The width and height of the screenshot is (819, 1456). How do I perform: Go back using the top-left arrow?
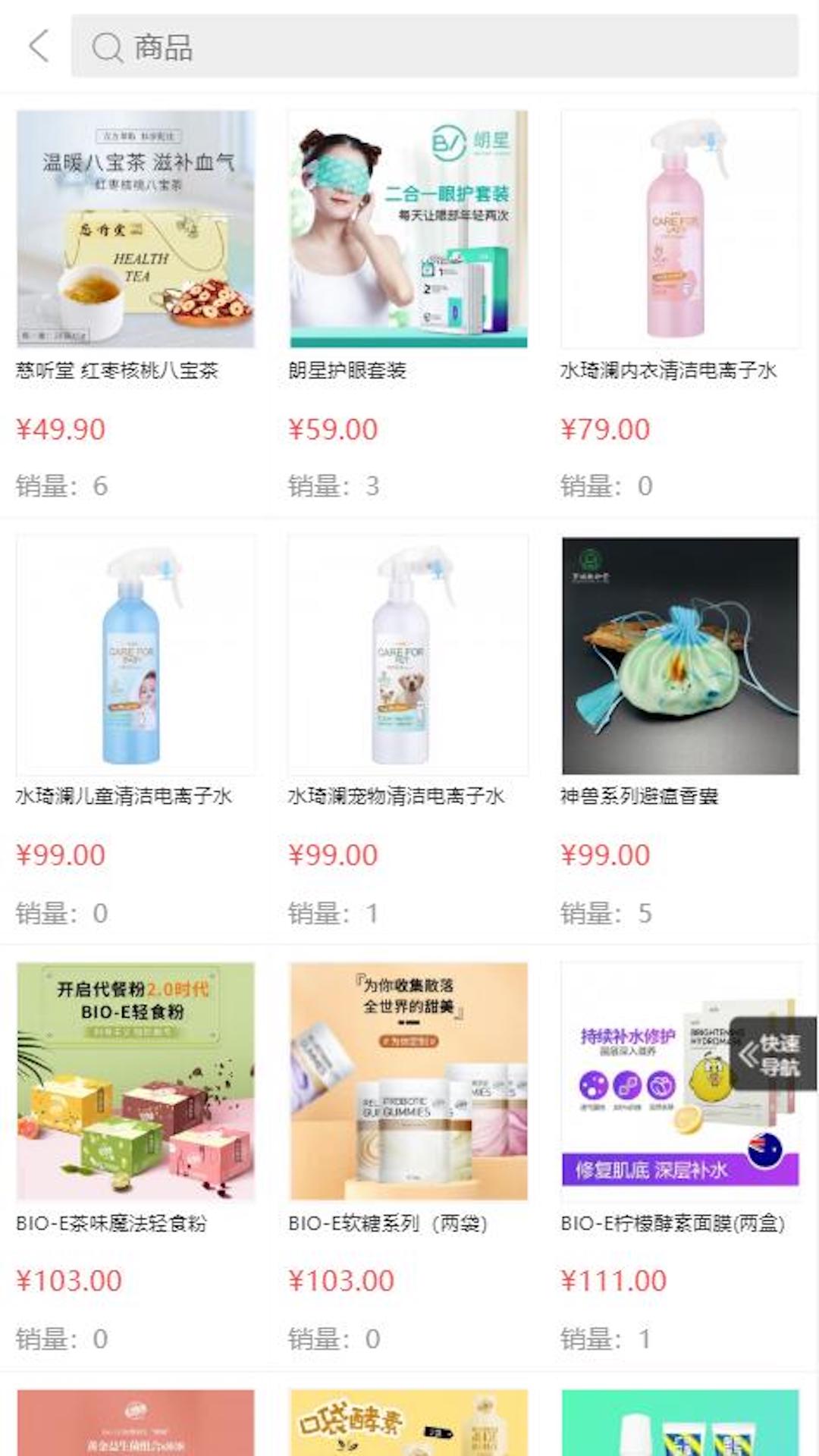39,46
